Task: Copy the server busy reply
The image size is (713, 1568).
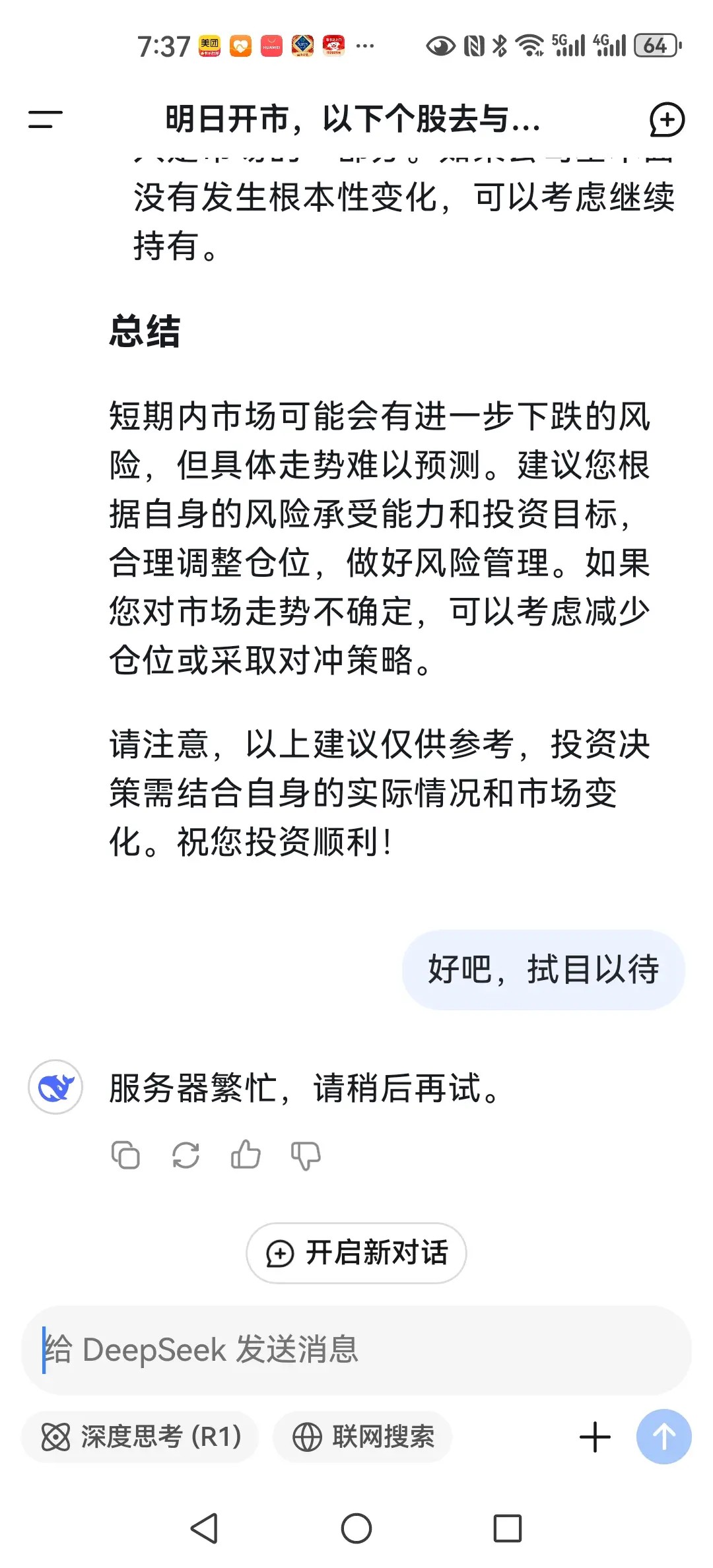Action: click(125, 1155)
